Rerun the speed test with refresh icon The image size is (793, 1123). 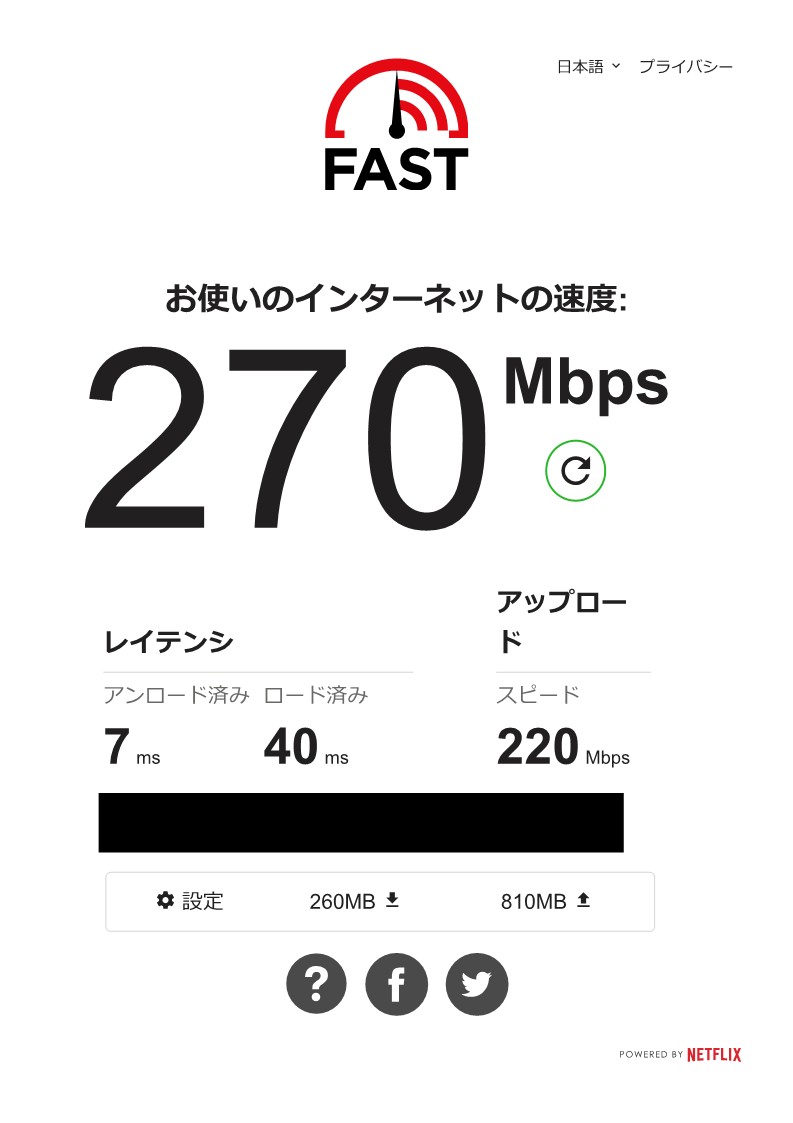576,470
